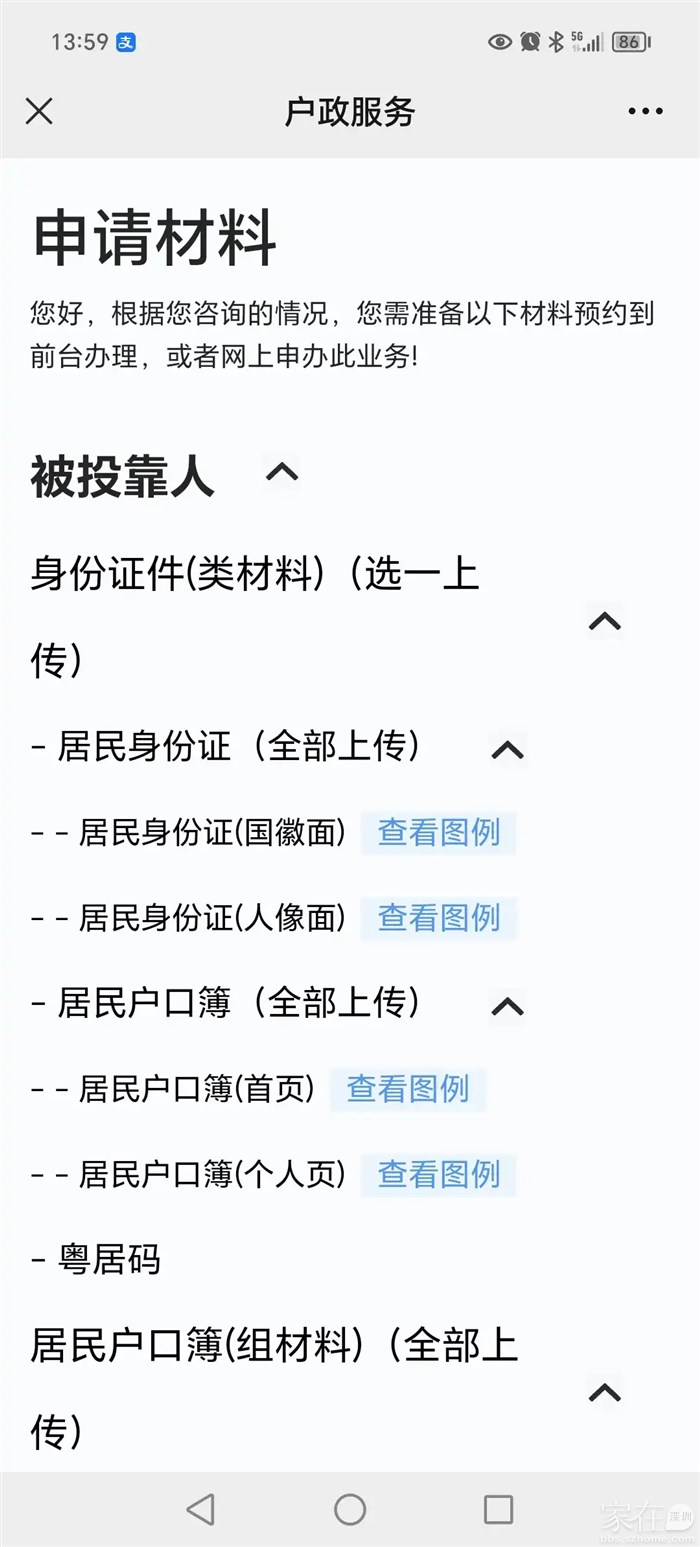The width and height of the screenshot is (700, 1547).
Task: Collapse 居民户口簿(全部上传) list
Action: pyautogui.click(x=508, y=1006)
